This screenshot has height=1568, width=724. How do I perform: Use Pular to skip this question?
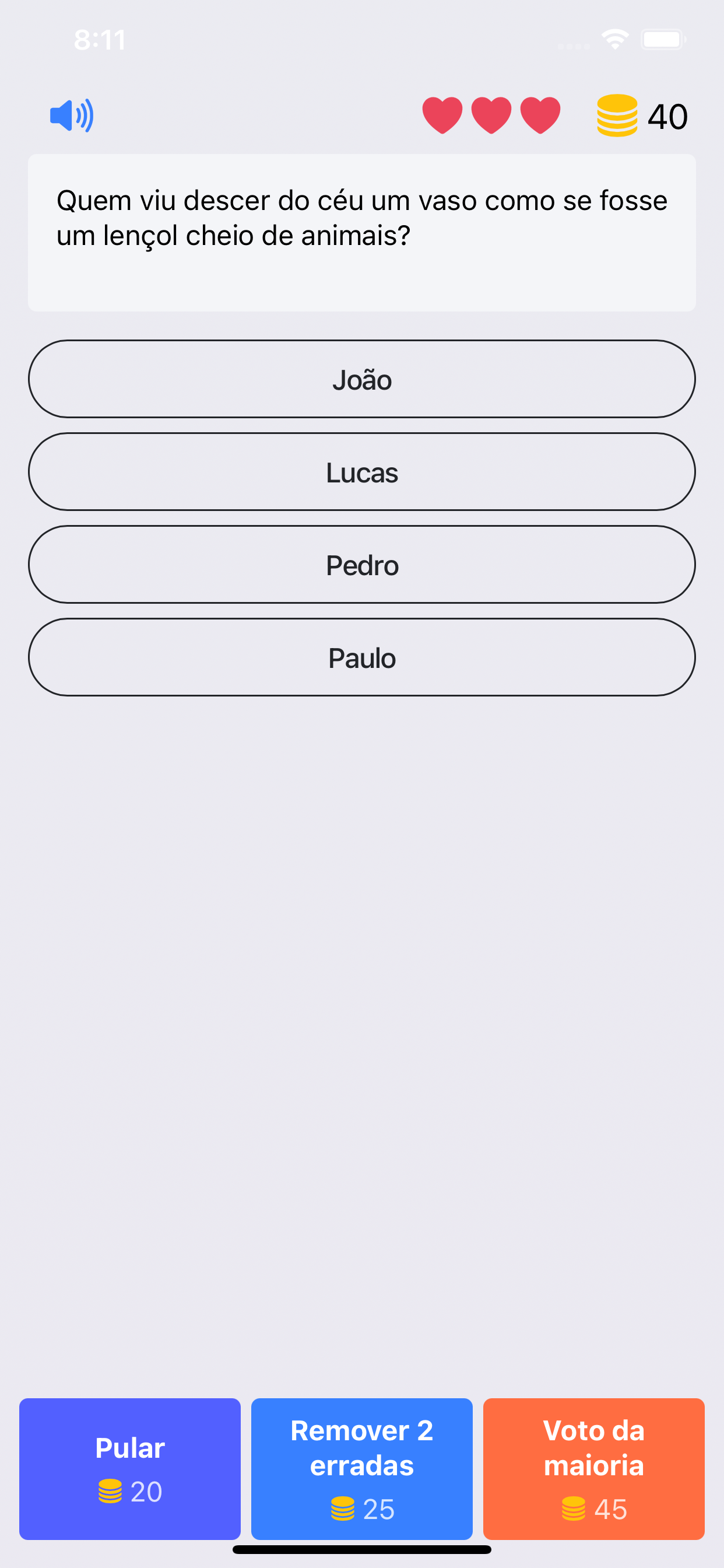[129, 1468]
